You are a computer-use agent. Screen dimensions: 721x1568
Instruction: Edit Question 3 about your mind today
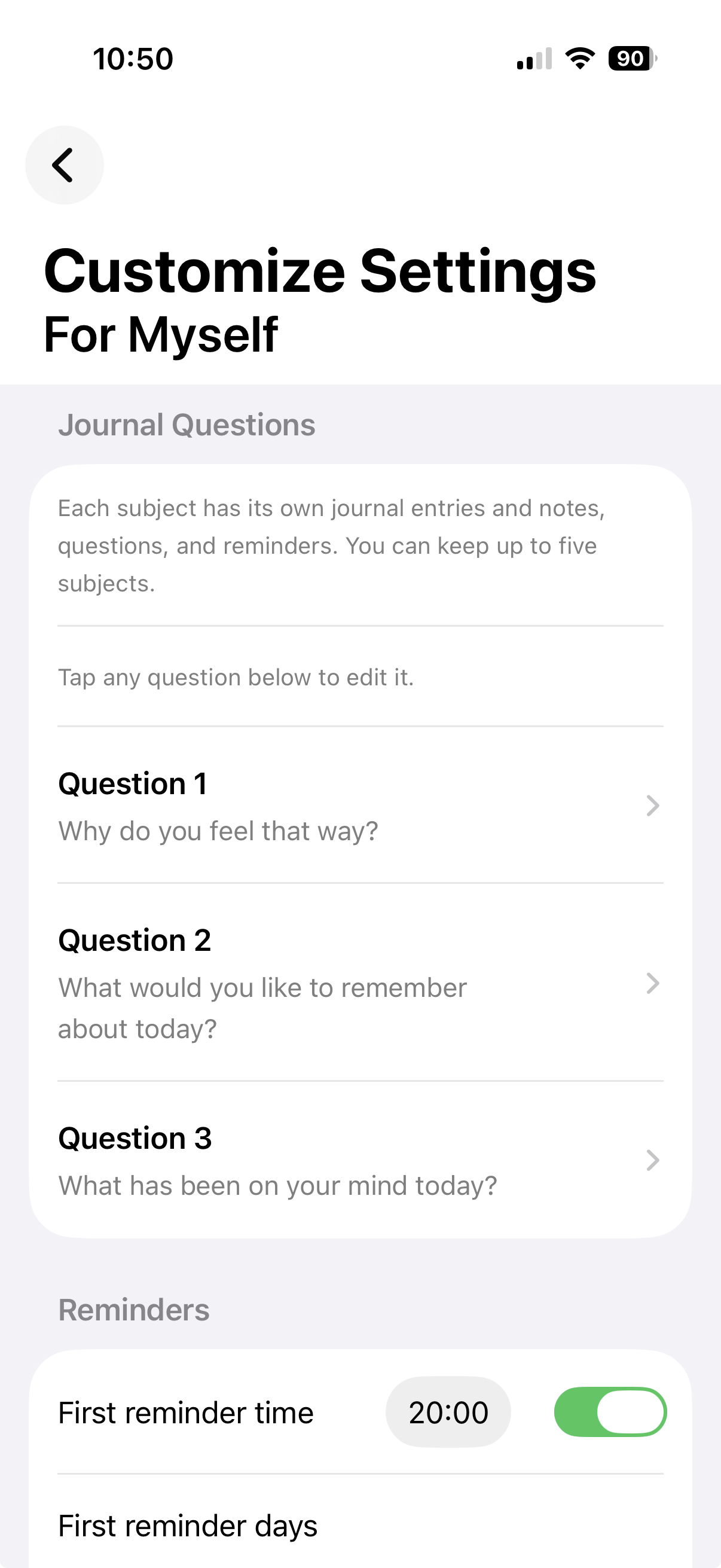pyautogui.click(x=360, y=1160)
